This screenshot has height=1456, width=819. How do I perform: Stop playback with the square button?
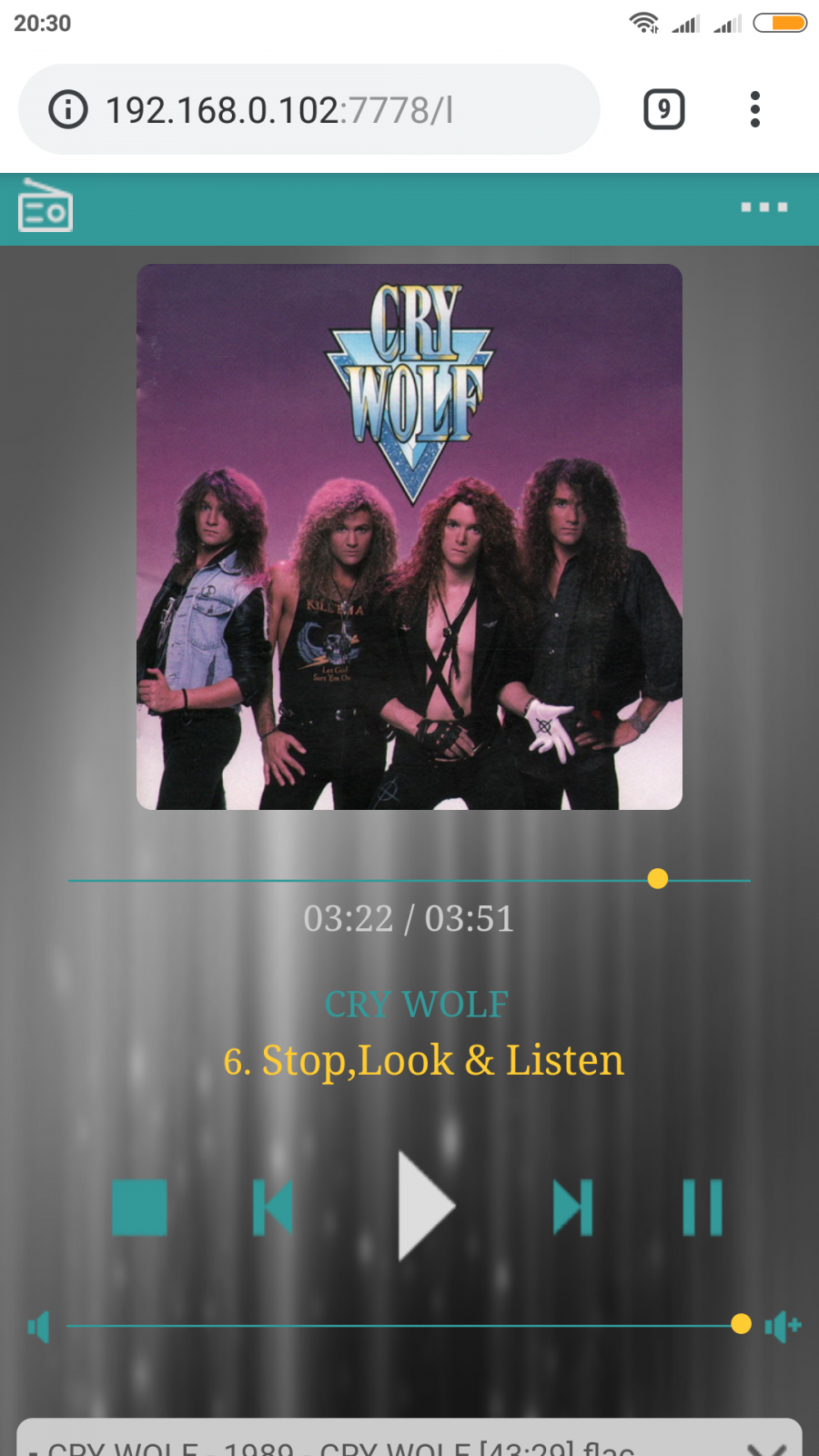pyautogui.click(x=139, y=1208)
